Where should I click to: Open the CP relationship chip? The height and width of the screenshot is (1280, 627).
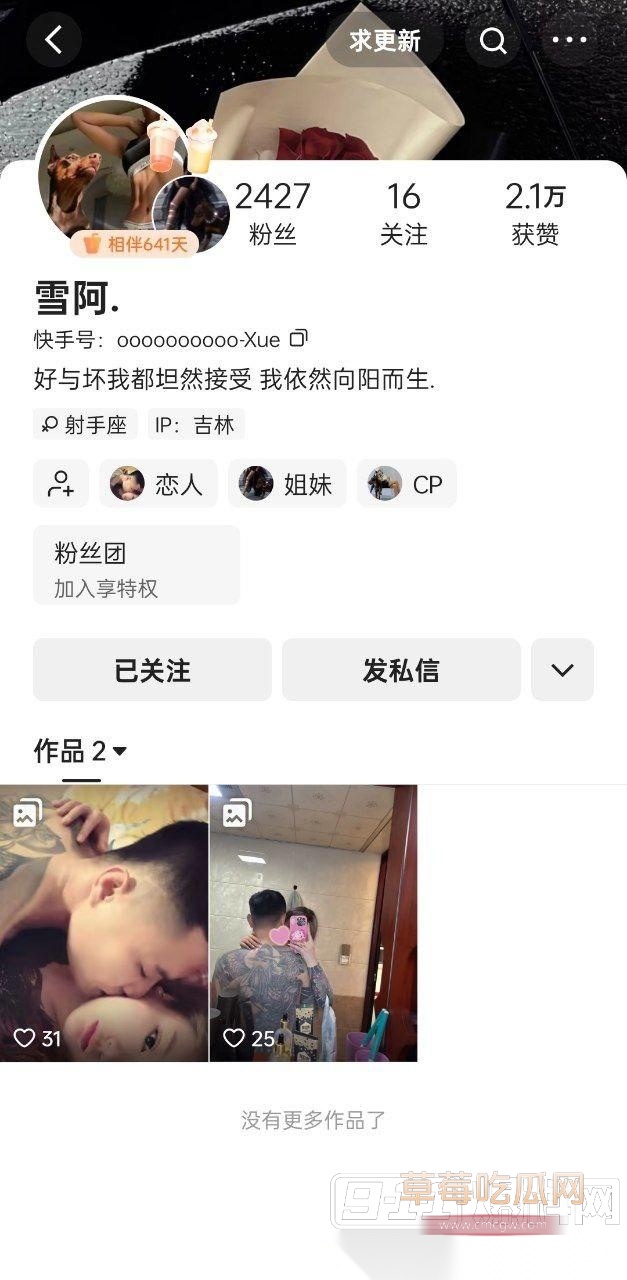coord(407,484)
